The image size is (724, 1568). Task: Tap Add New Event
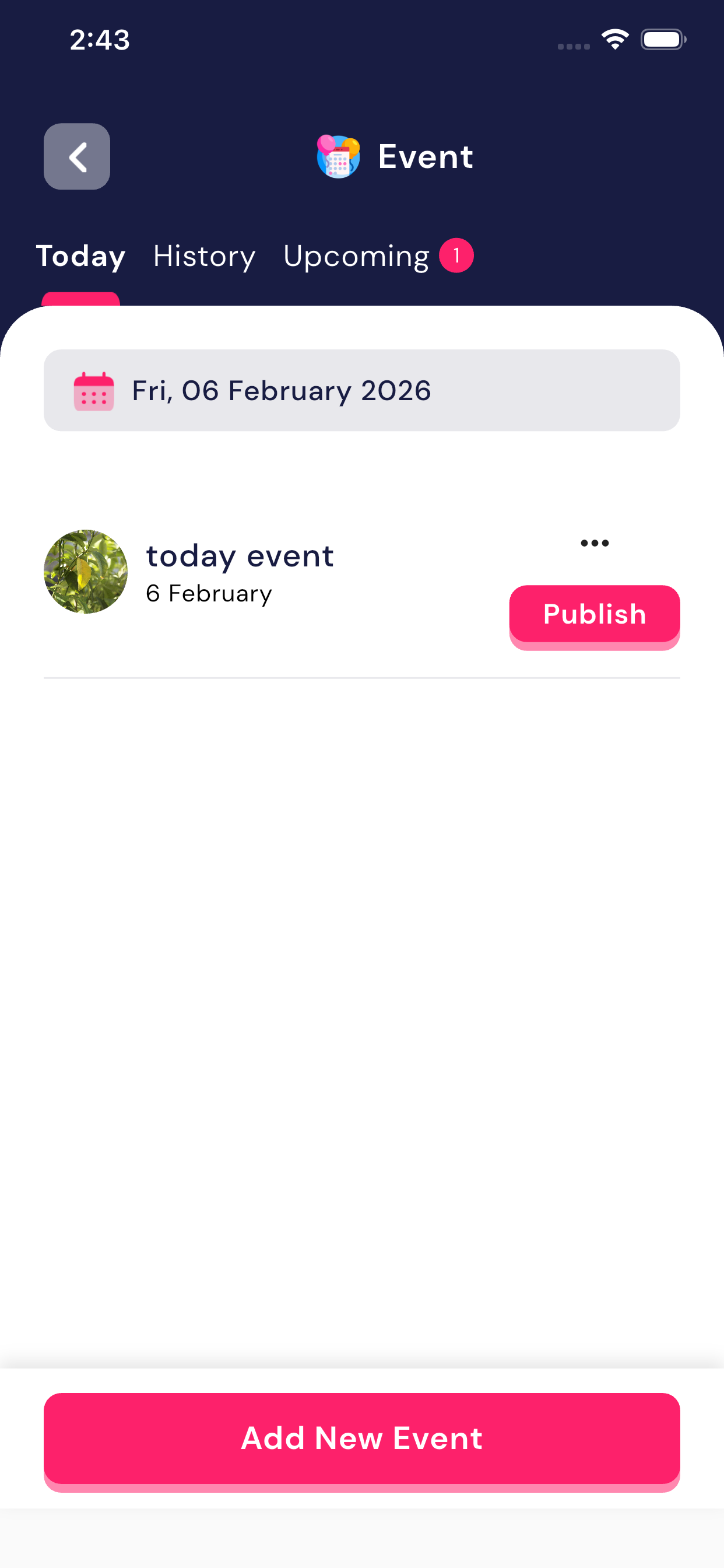point(361,1438)
